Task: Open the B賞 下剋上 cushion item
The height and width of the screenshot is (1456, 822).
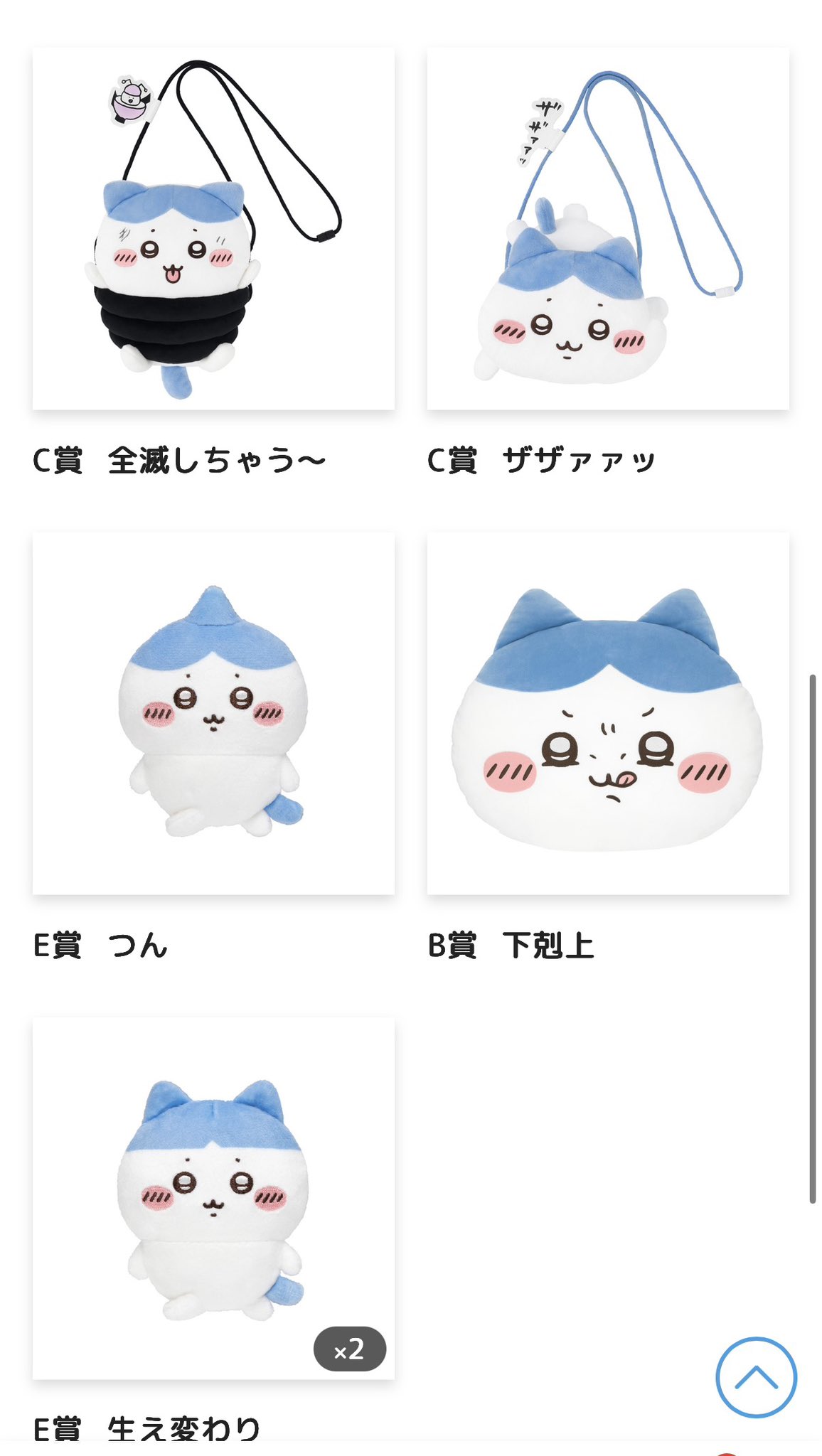Action: click(x=608, y=713)
